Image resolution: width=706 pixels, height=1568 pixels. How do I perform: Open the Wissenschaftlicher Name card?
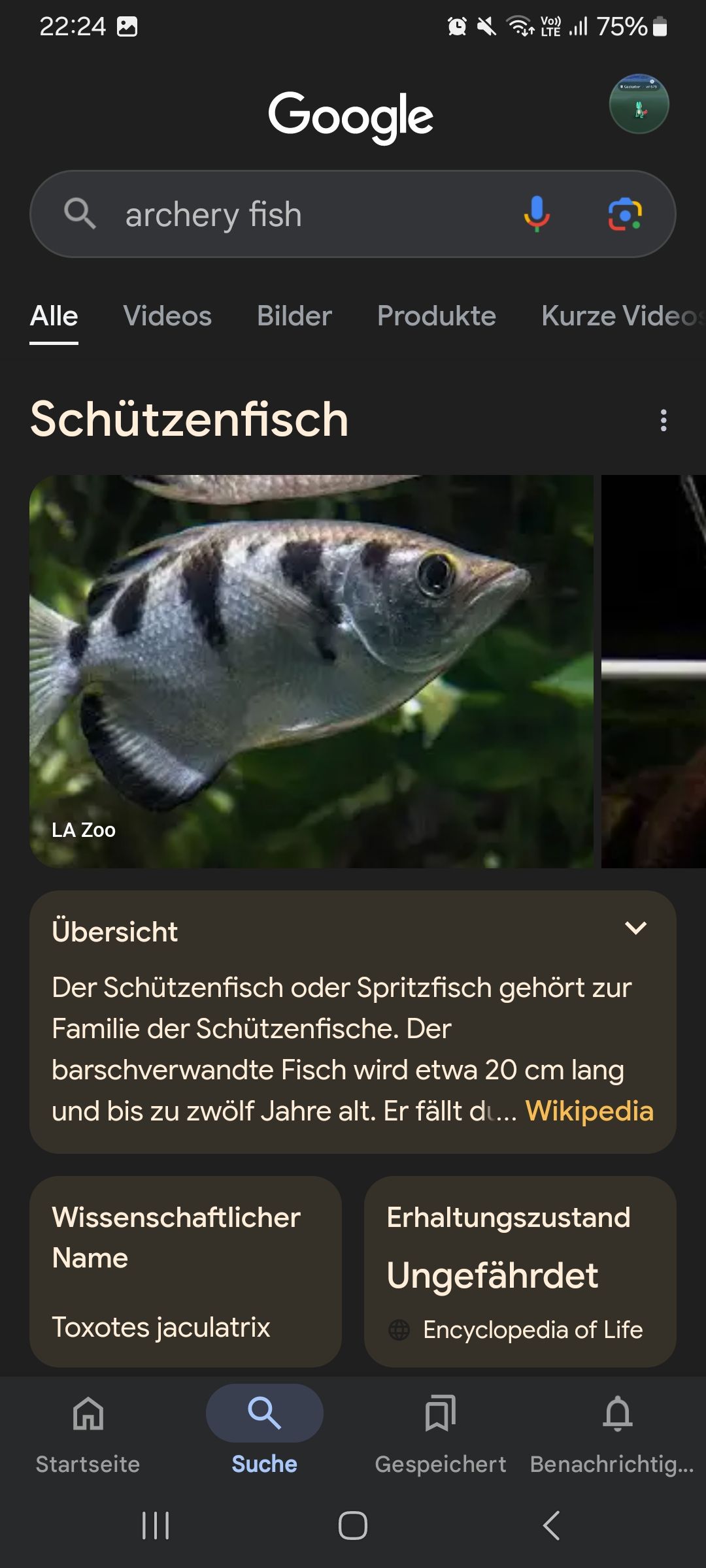(x=186, y=1271)
